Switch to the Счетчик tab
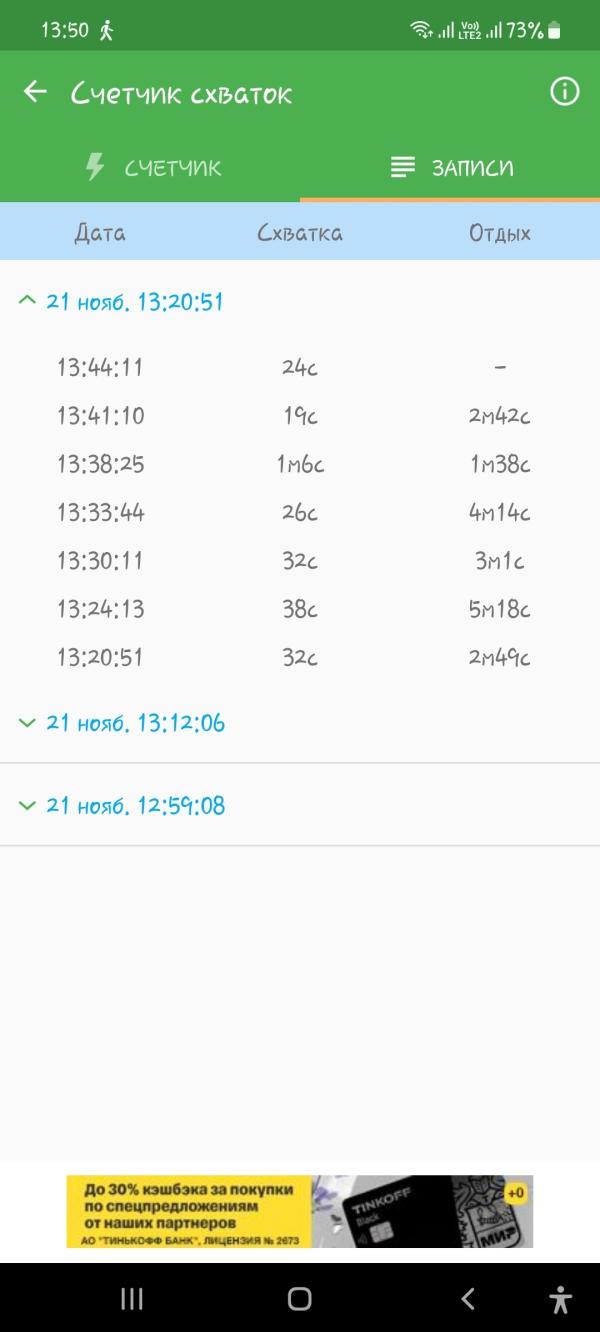 pos(152,168)
